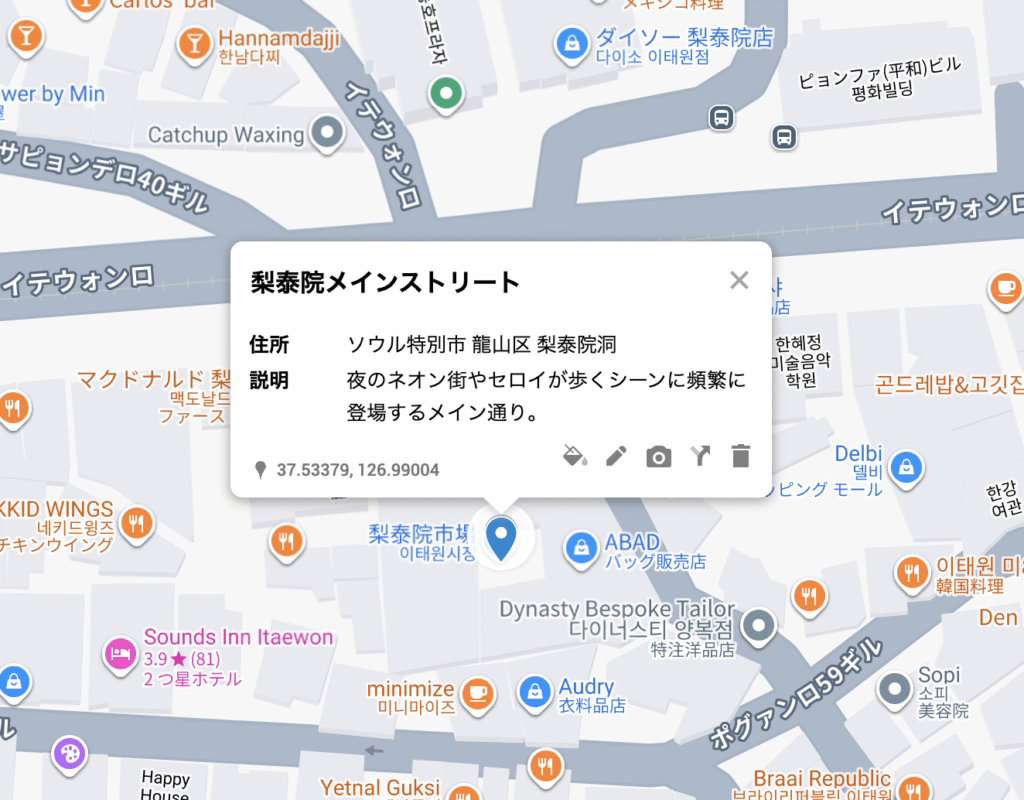Edit the place with pencil icon

616,456
